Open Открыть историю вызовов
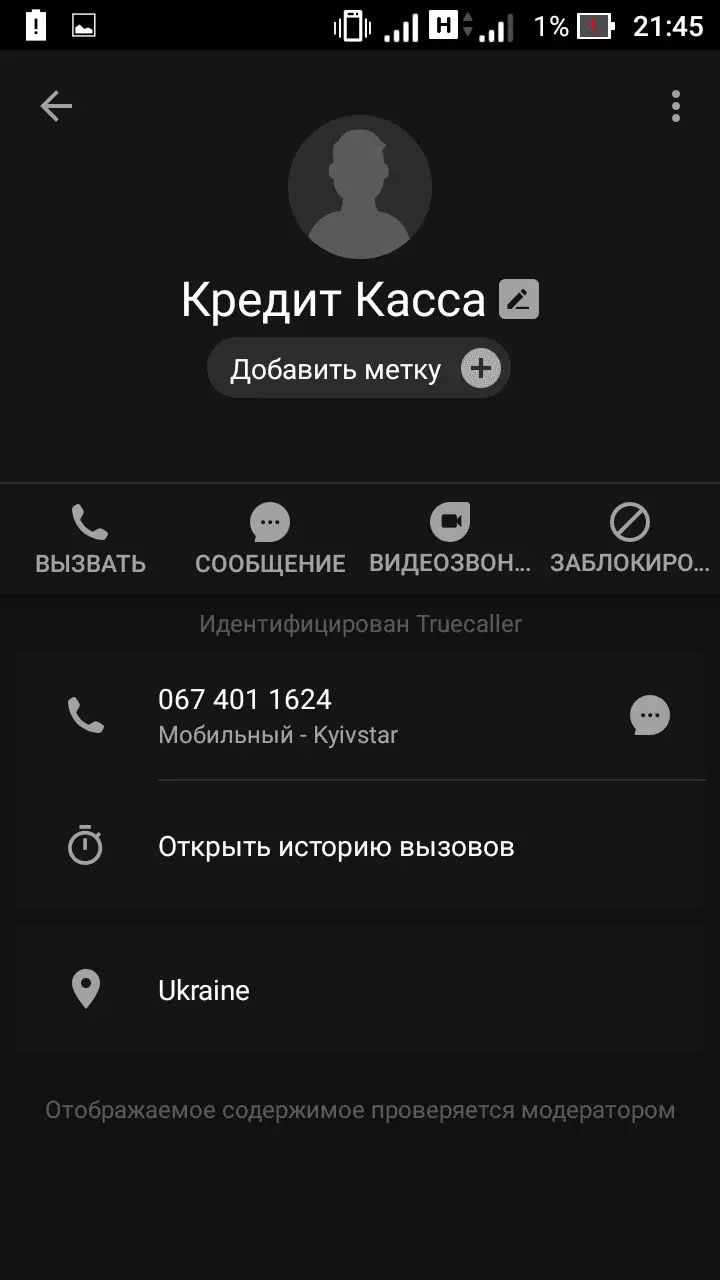The height and width of the screenshot is (1280, 720). pos(336,847)
